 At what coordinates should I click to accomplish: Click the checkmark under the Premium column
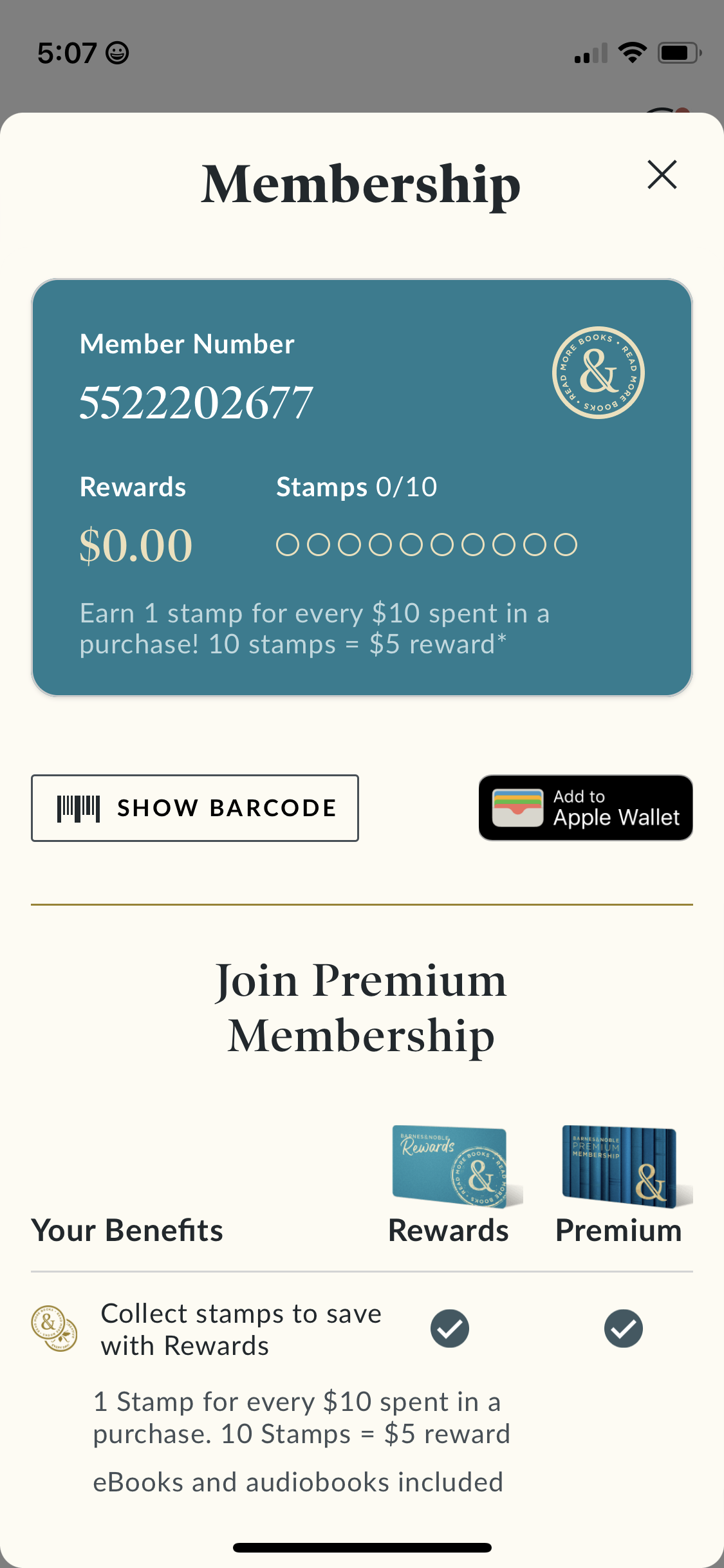coord(623,1327)
